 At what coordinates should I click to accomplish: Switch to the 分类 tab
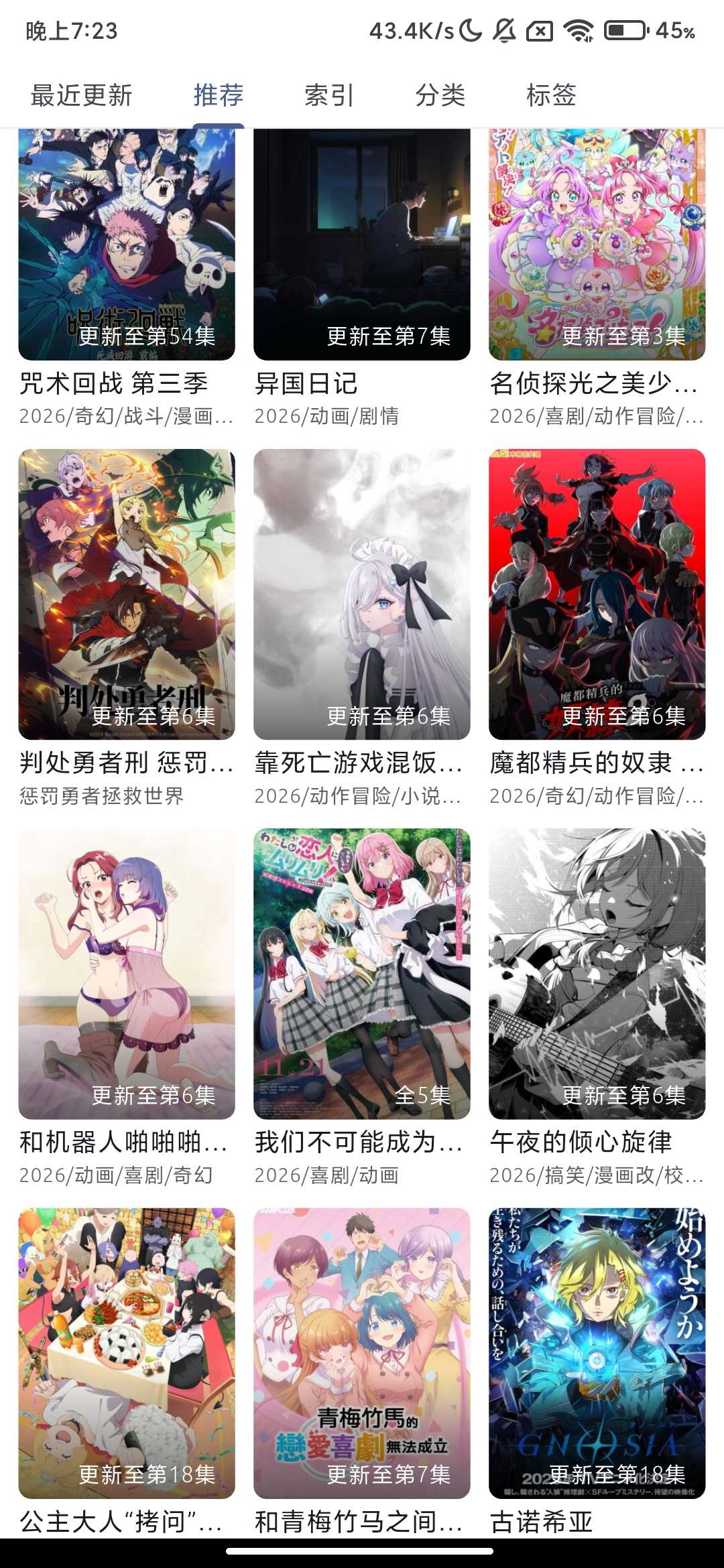click(440, 95)
